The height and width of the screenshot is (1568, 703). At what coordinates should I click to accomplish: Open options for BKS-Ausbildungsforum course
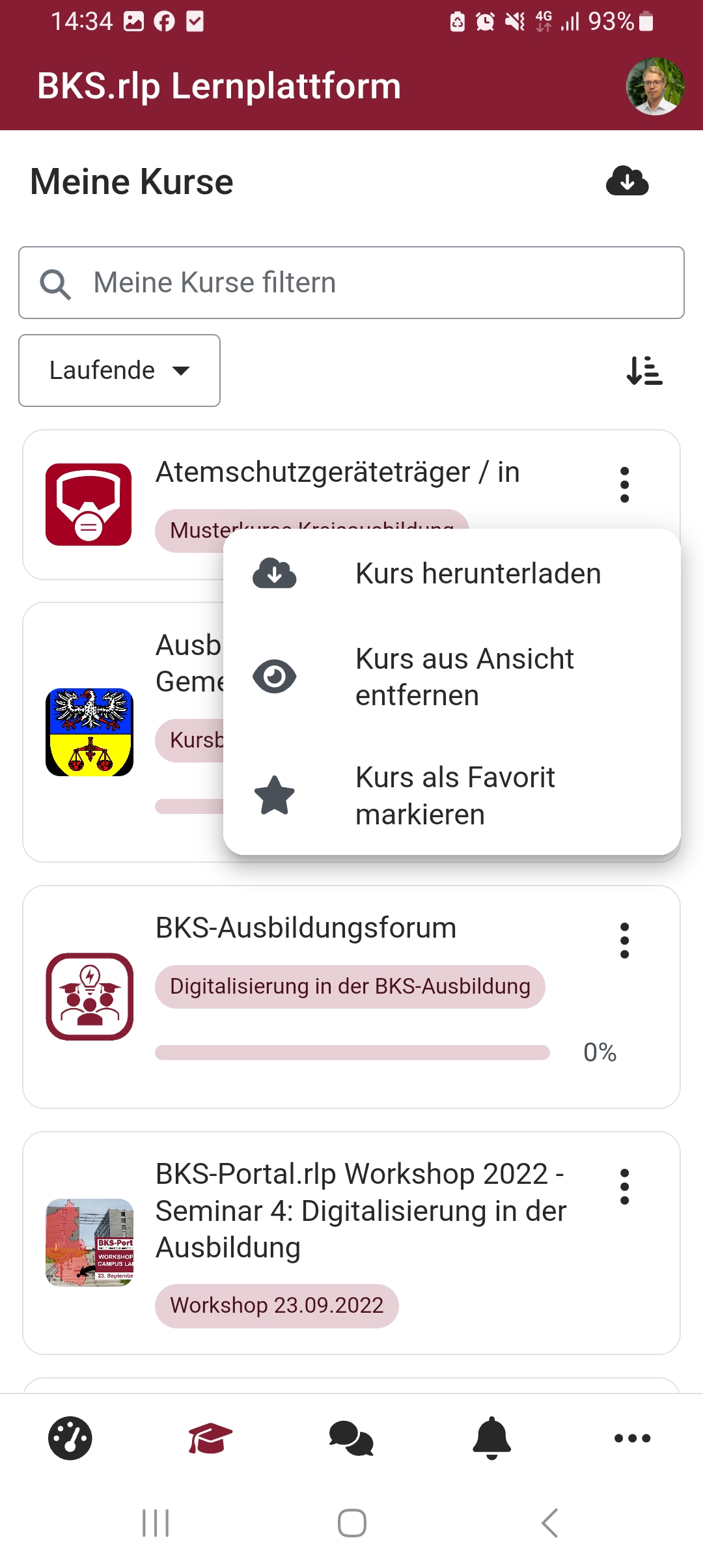coord(624,940)
